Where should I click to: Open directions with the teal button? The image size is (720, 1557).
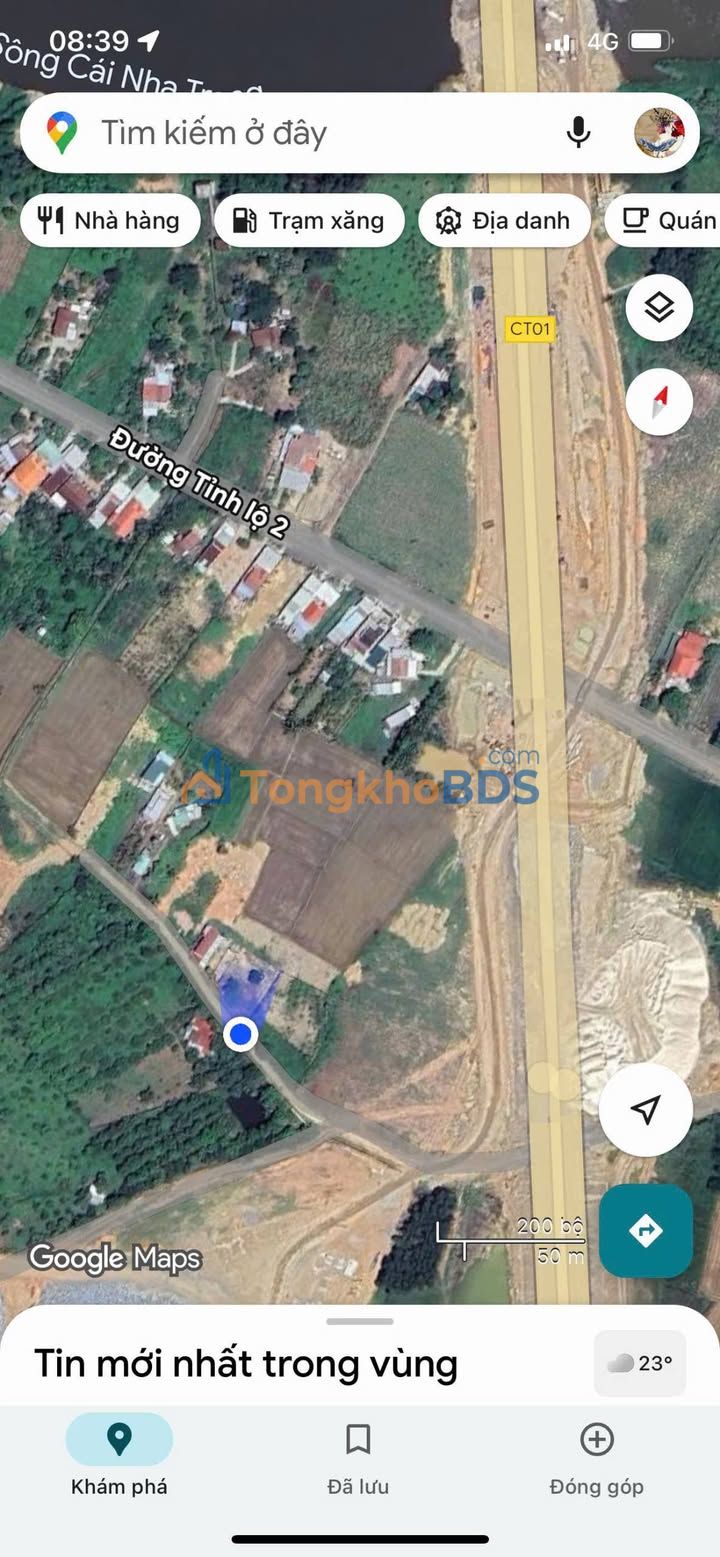click(646, 1230)
